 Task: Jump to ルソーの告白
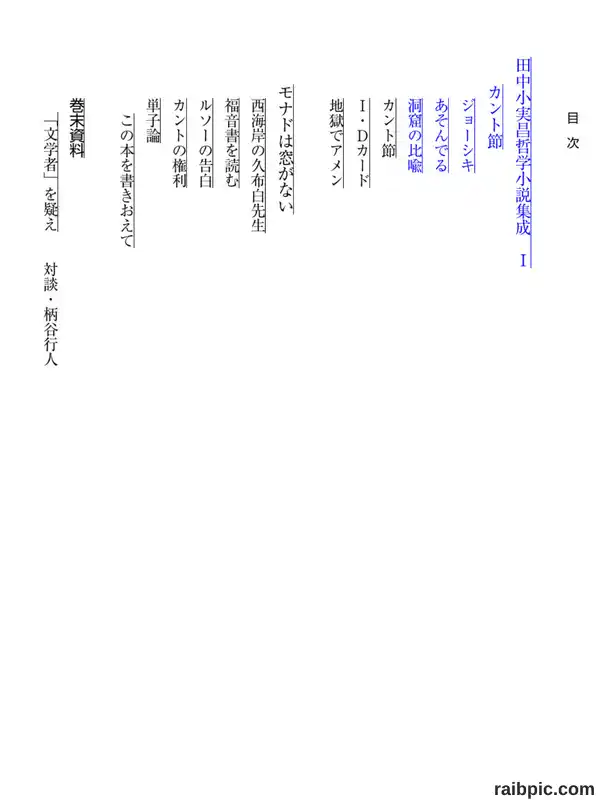[206, 142]
